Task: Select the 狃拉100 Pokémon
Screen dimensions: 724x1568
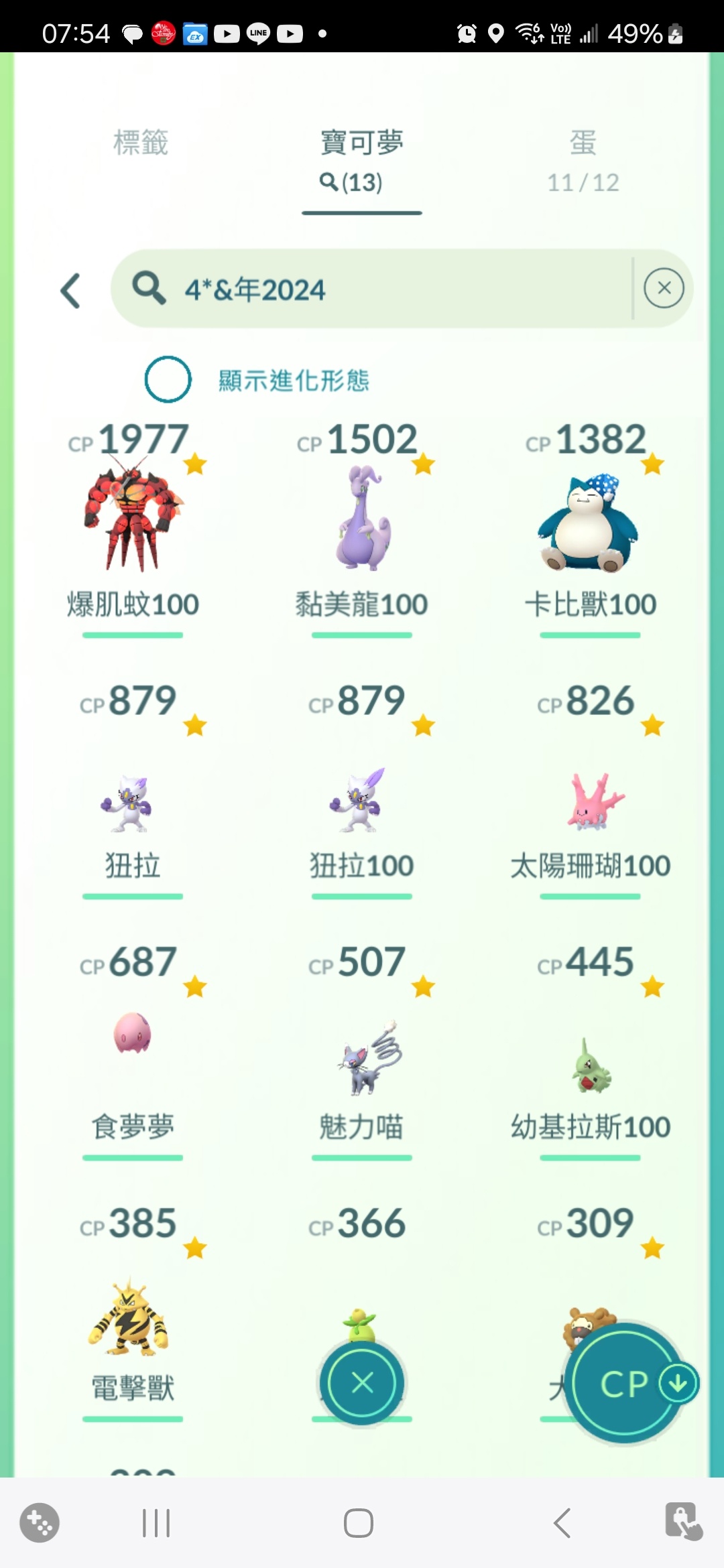Action: pyautogui.click(x=361, y=804)
